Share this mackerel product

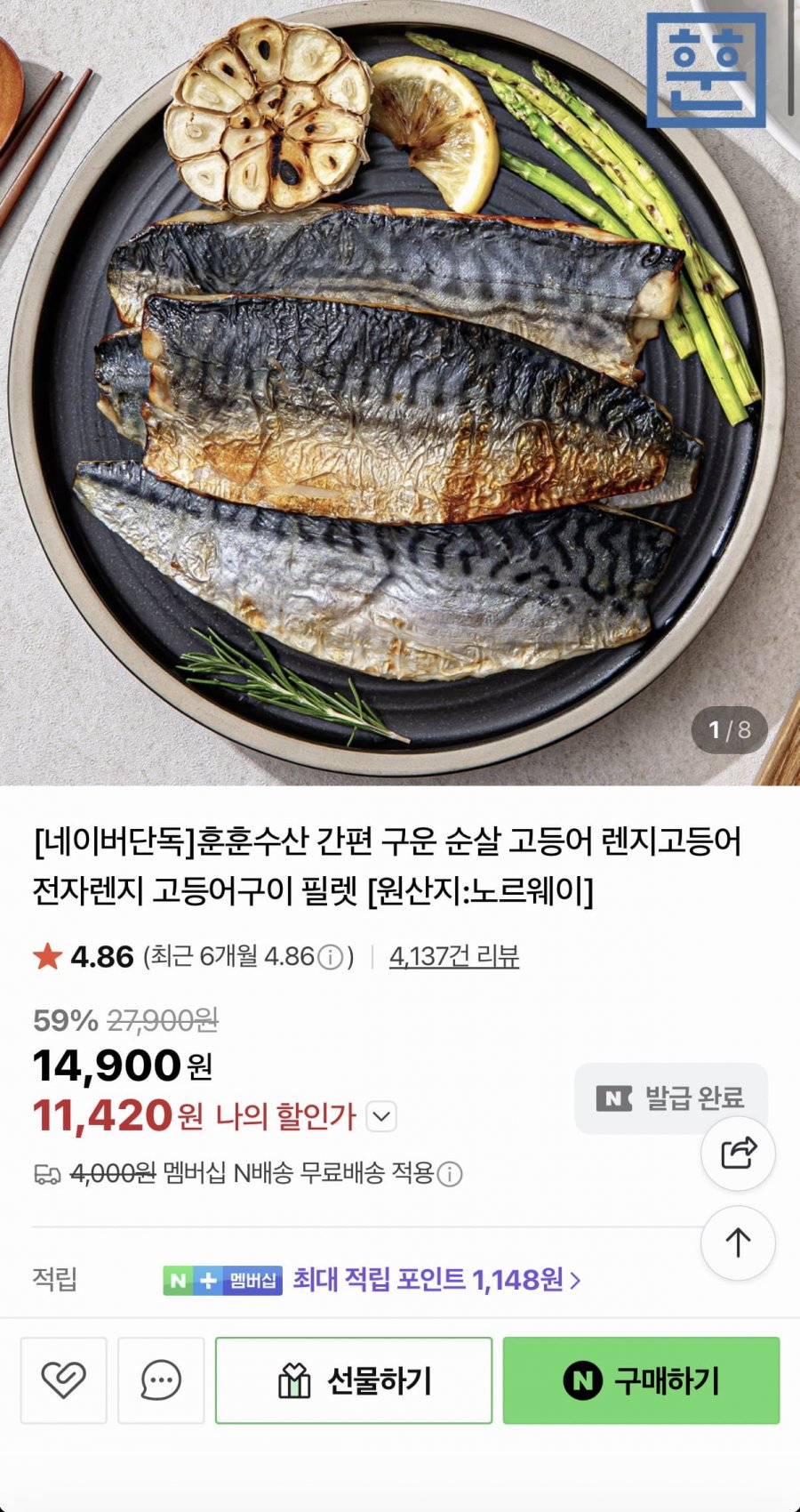pos(738,1154)
